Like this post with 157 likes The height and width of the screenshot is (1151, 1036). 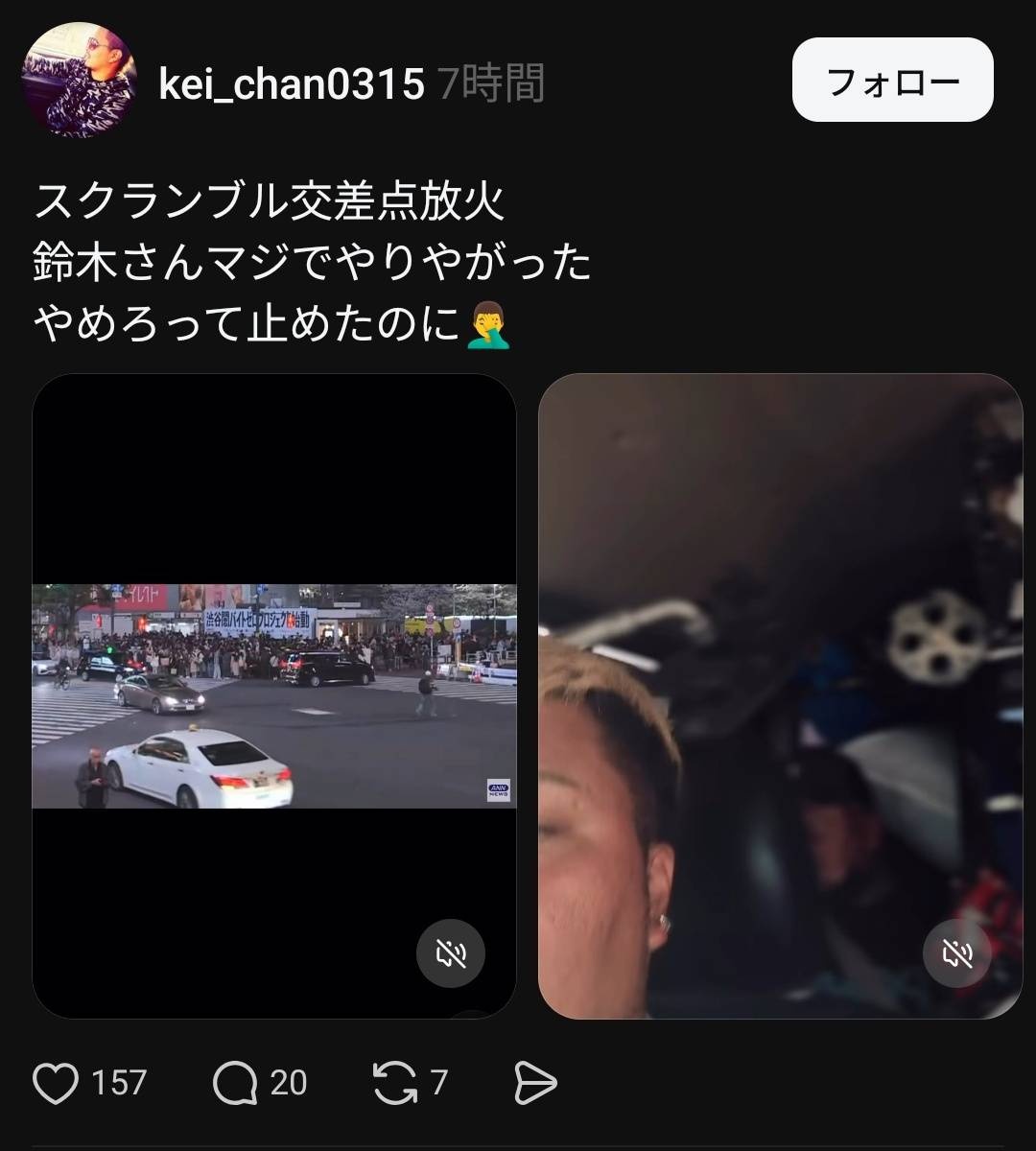(x=56, y=1083)
